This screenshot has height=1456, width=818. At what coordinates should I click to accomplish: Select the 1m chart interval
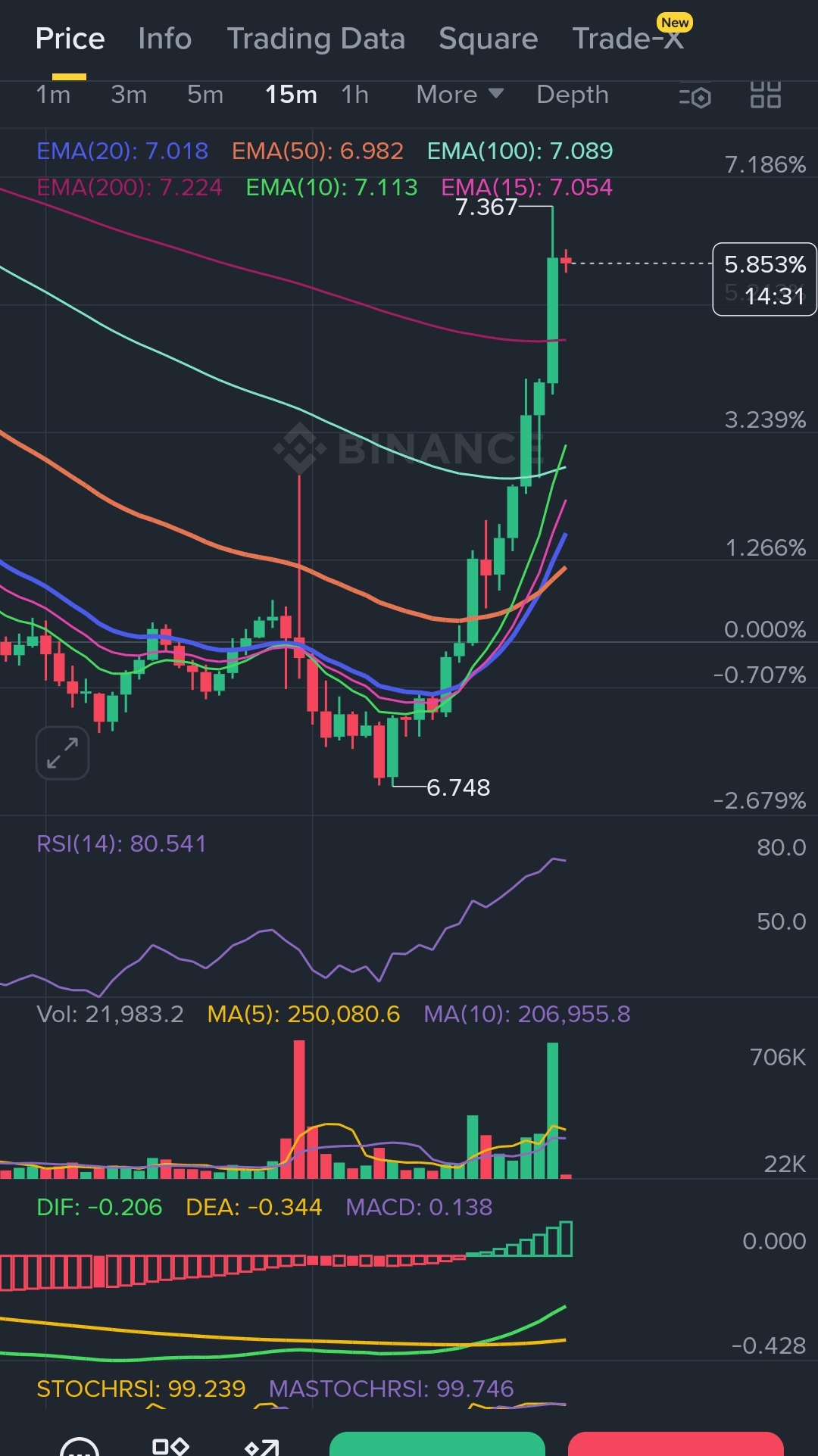(x=53, y=95)
